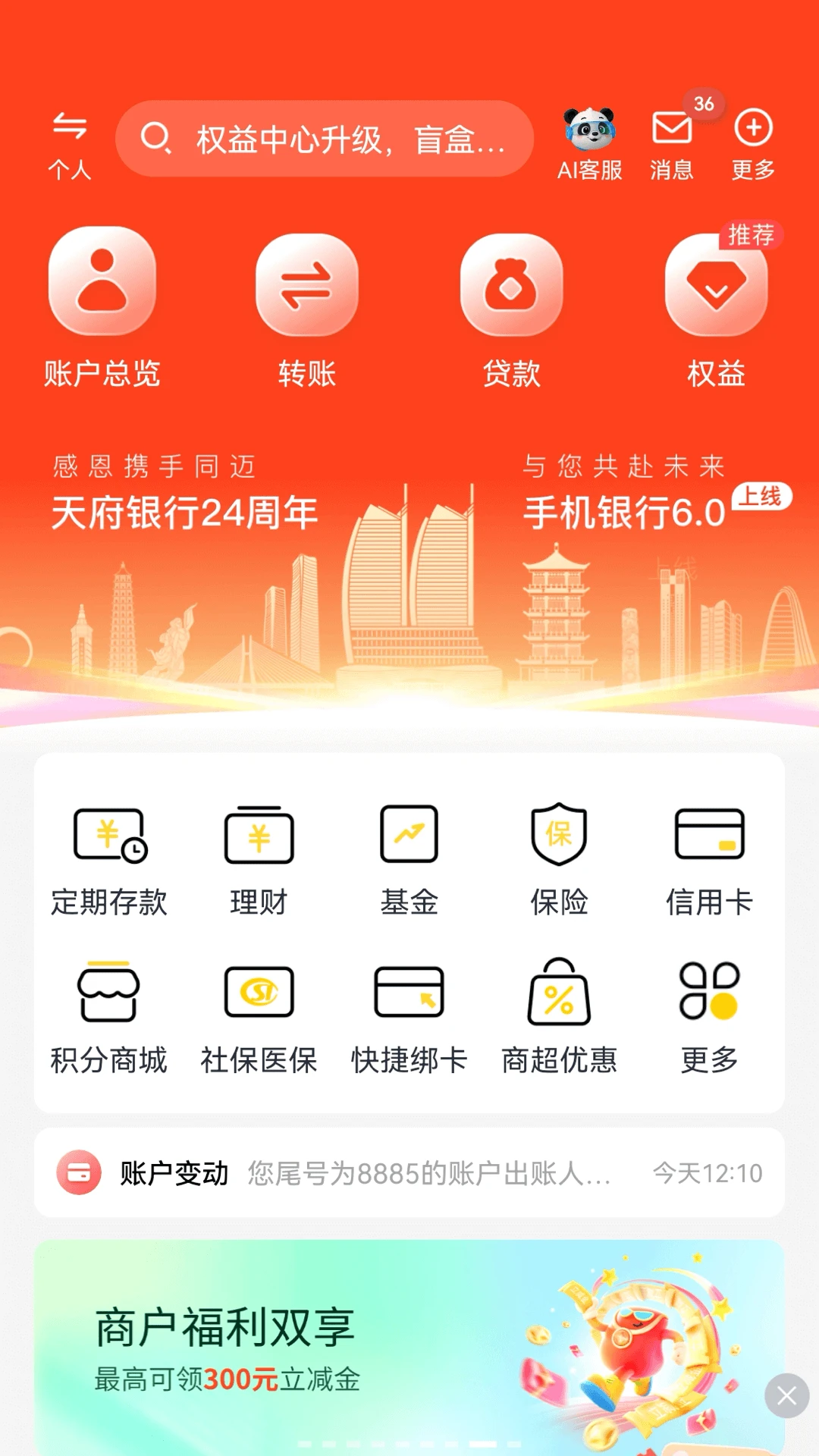Click the search bar to search
The image size is (819, 1456).
tap(325, 138)
